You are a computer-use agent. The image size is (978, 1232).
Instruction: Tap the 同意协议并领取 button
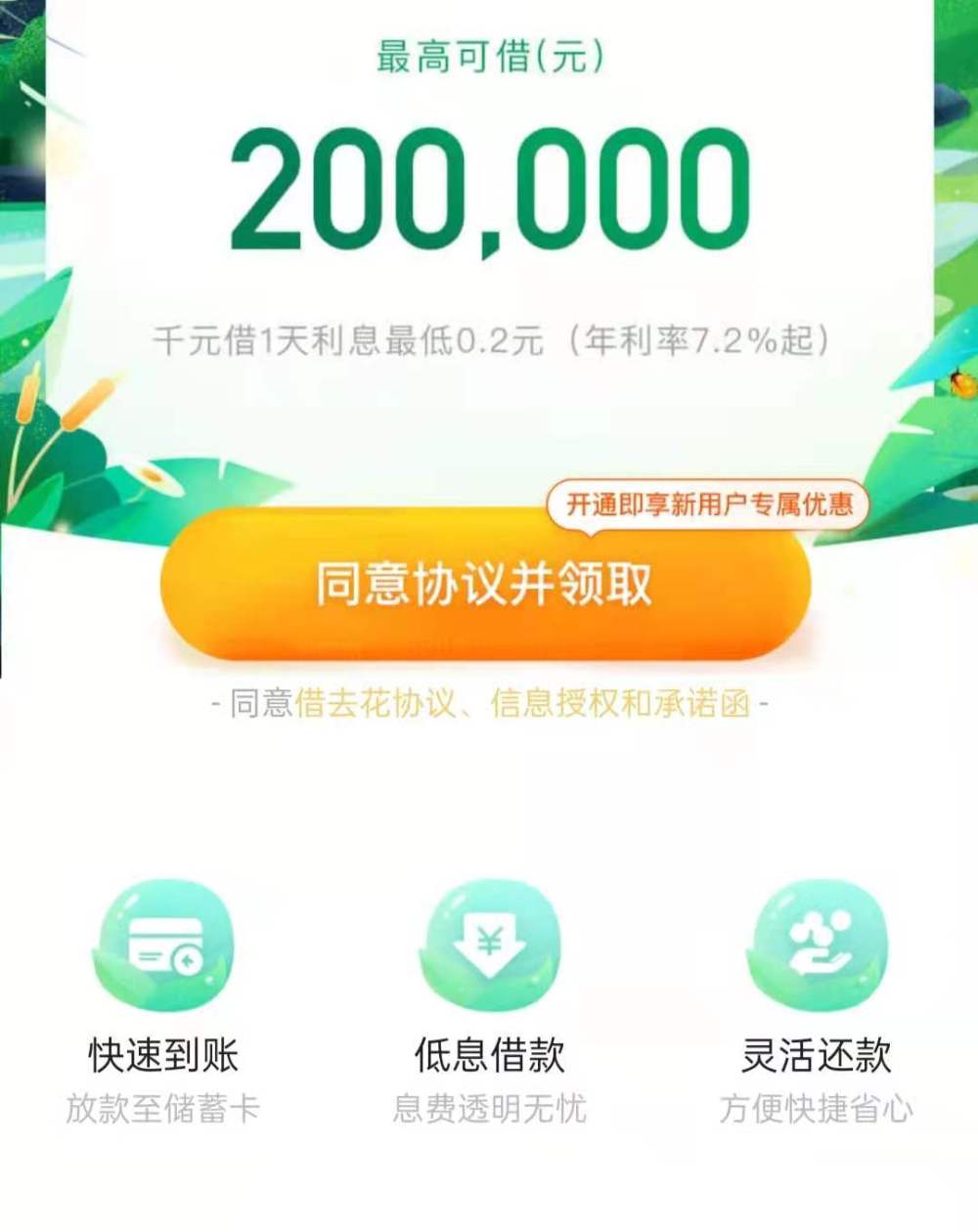coord(485,585)
